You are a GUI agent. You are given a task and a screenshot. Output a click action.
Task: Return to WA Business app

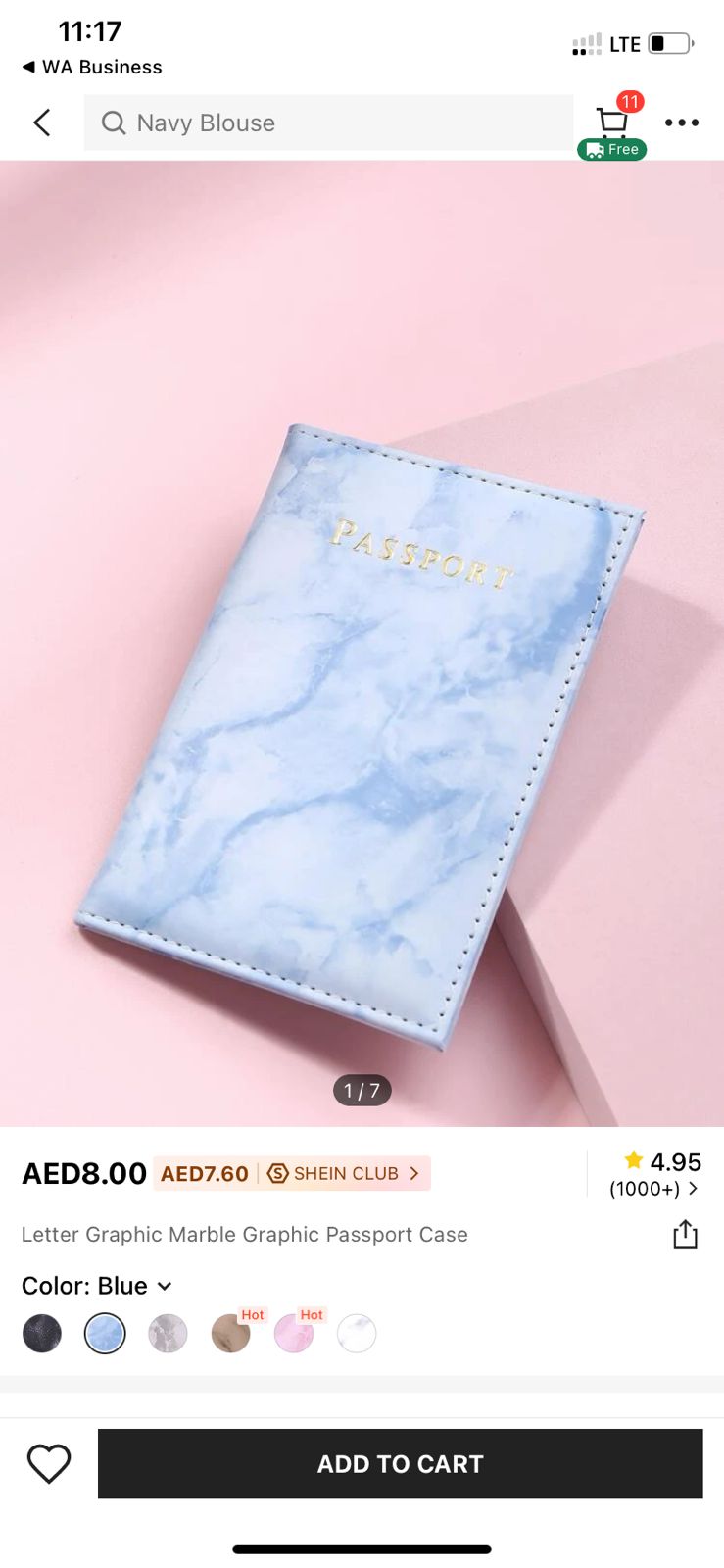91,67
